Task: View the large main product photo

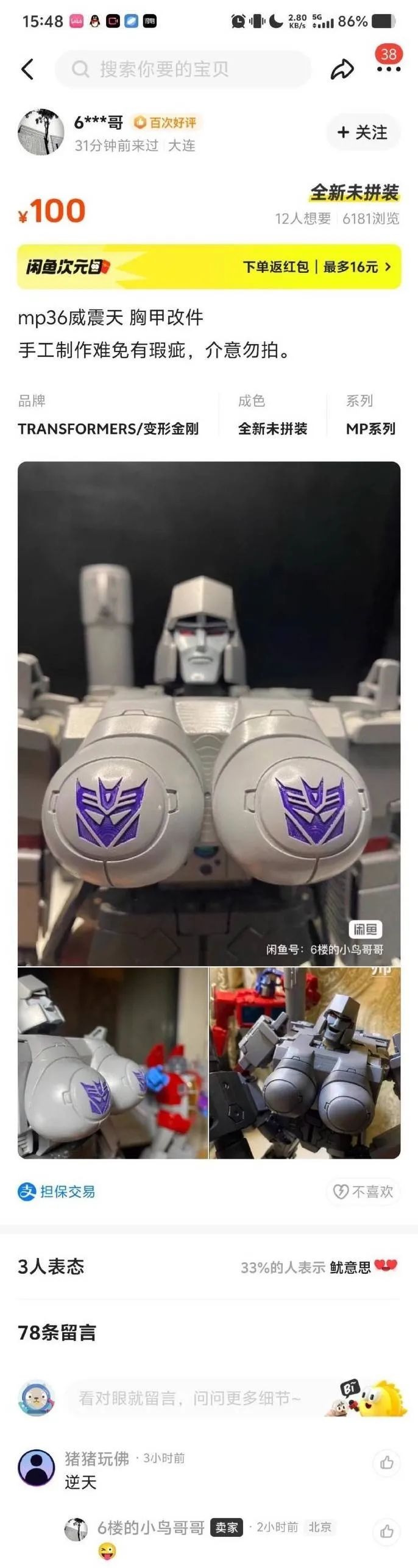Action: (x=209, y=713)
